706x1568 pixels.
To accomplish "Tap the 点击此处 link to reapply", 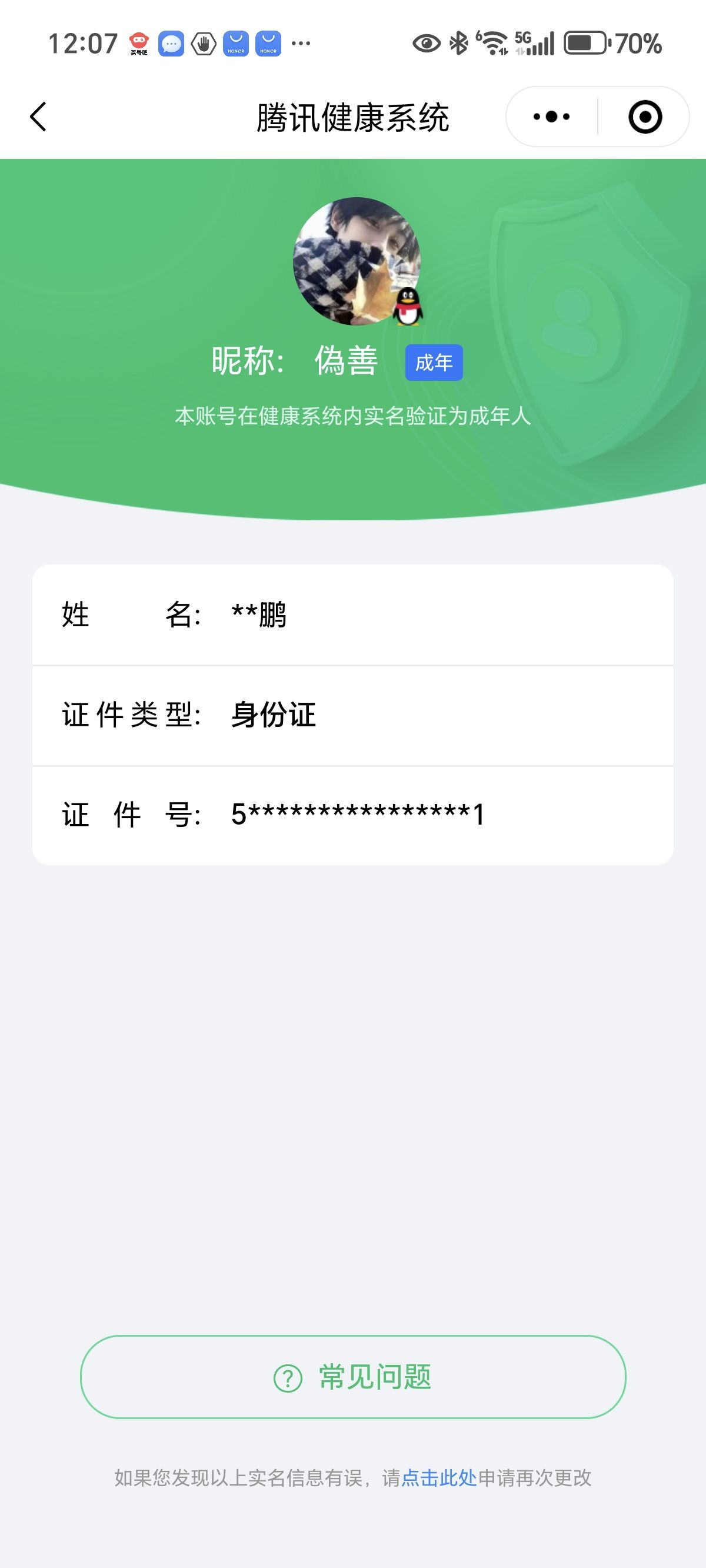I will tap(439, 1477).
